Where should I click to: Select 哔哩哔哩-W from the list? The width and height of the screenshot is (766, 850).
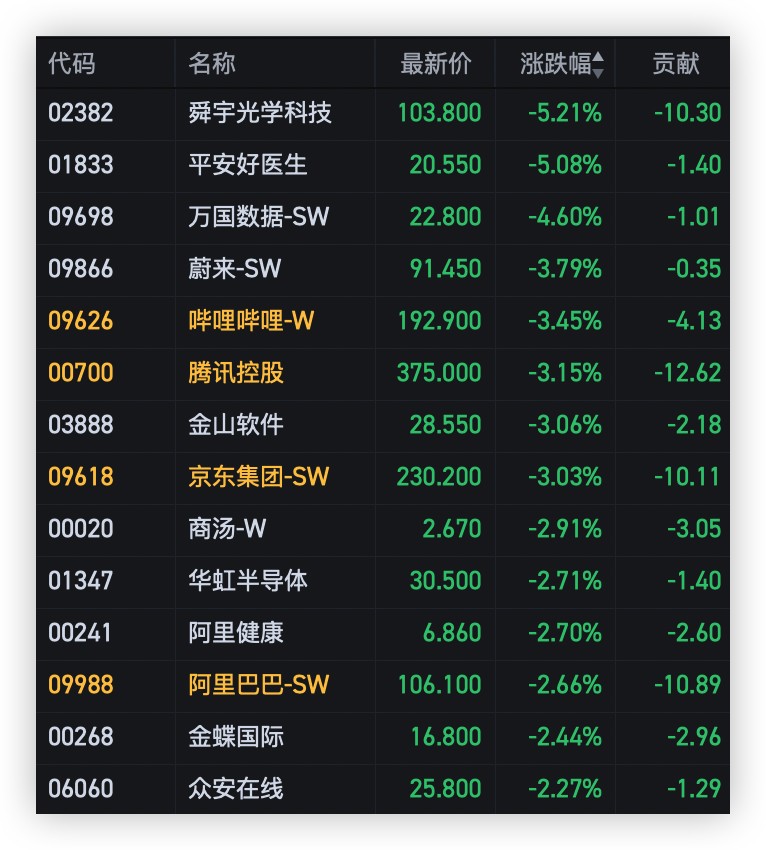[x=251, y=320]
